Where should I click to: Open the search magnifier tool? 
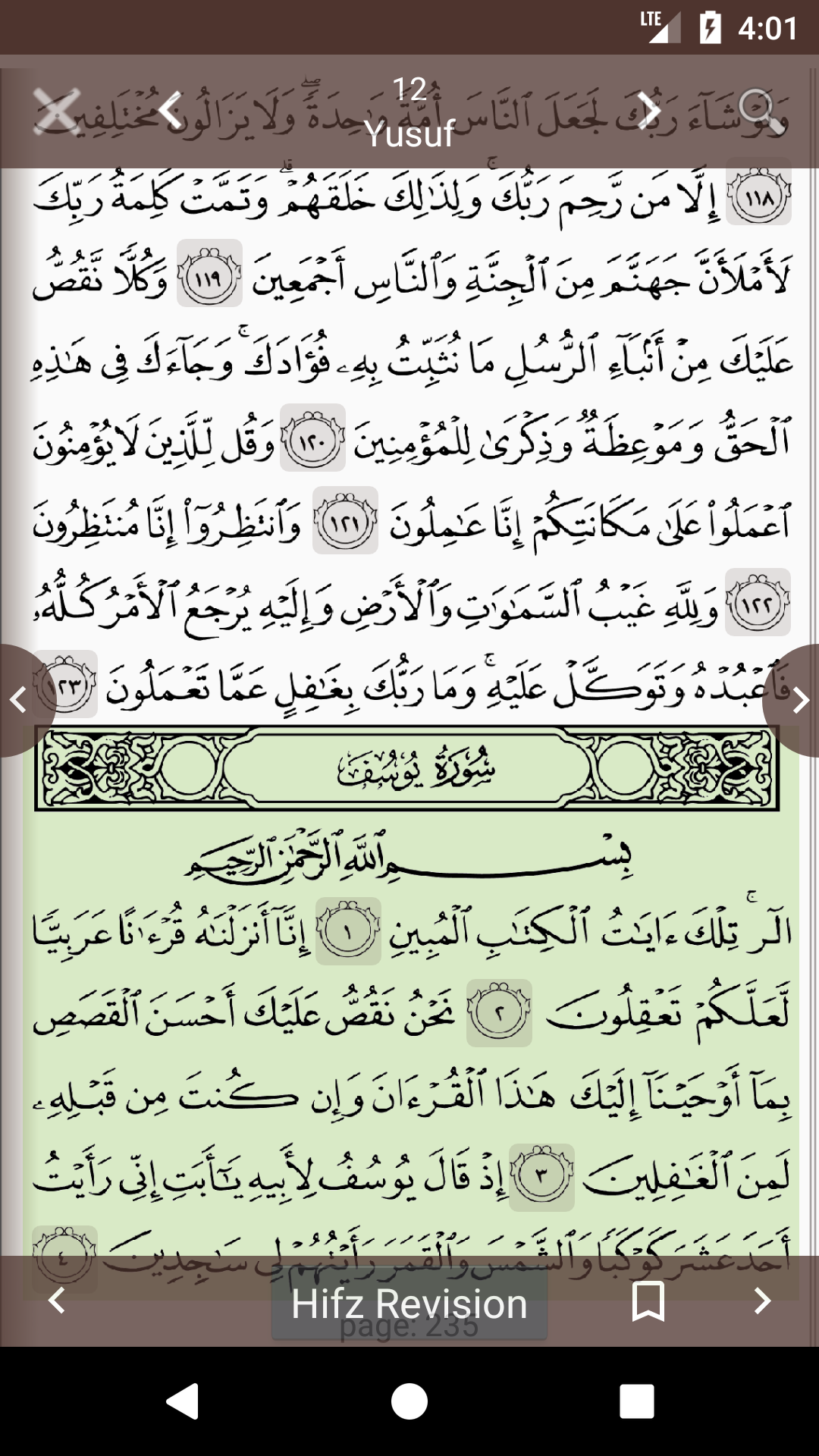click(x=756, y=108)
